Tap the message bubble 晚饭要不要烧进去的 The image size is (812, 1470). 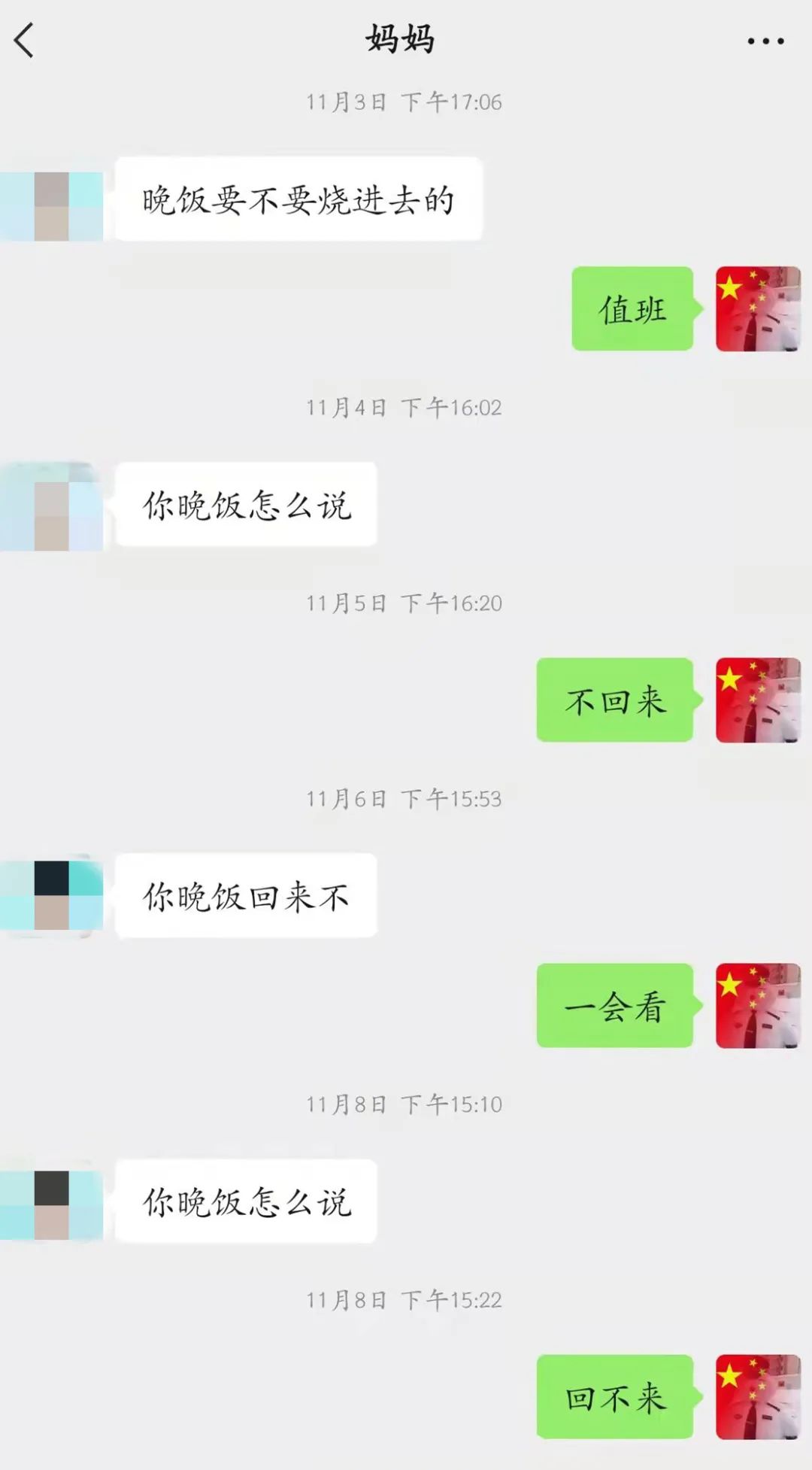click(300, 199)
